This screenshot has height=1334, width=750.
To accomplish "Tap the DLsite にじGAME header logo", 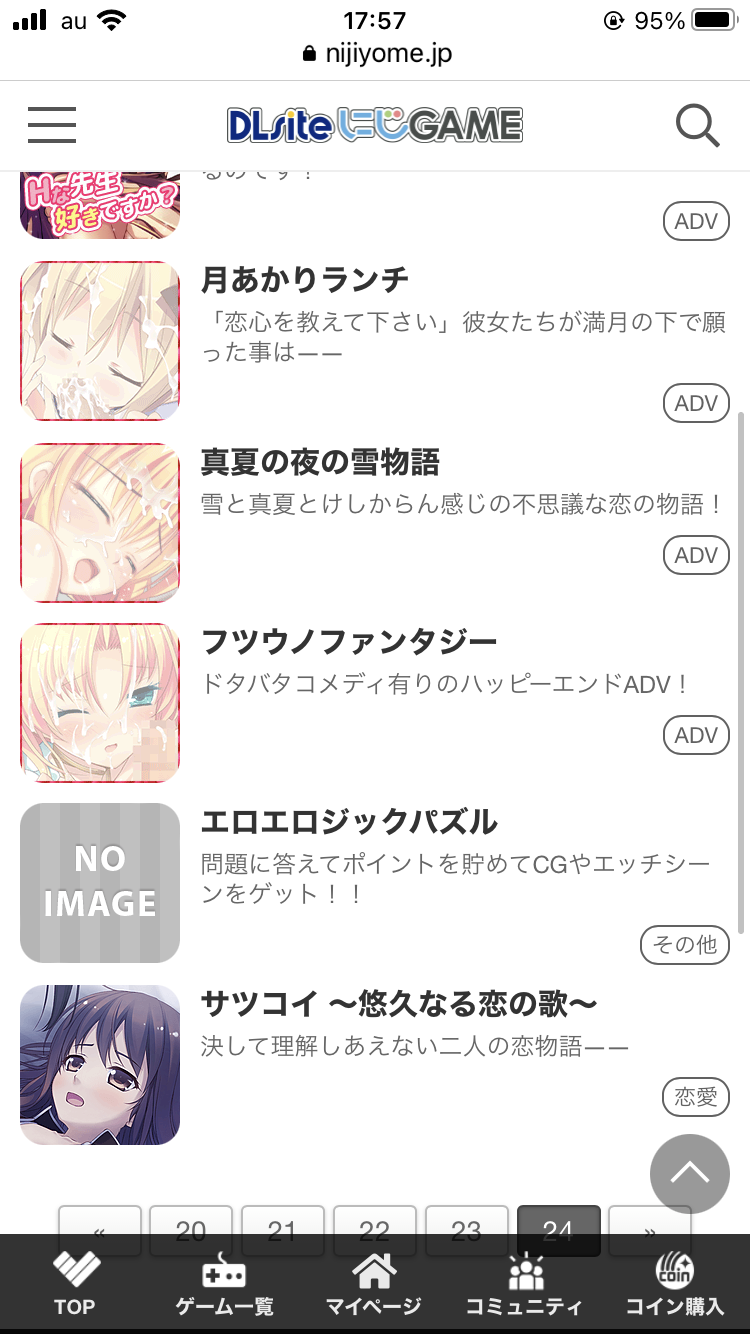I will point(374,125).
